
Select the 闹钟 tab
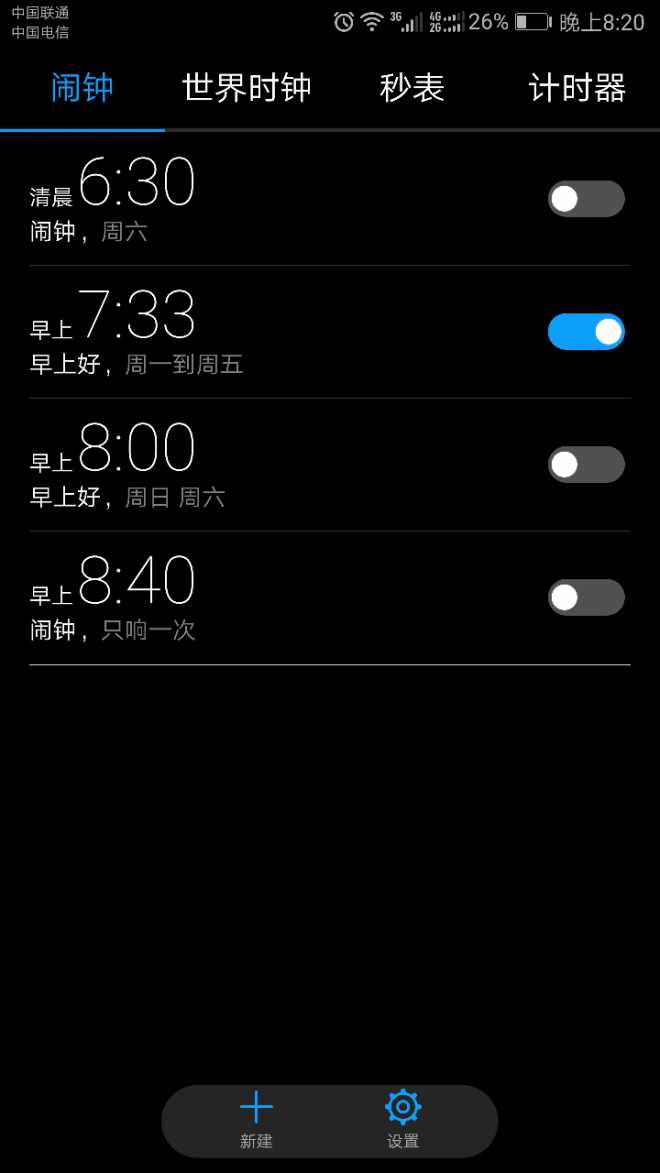tap(82, 88)
